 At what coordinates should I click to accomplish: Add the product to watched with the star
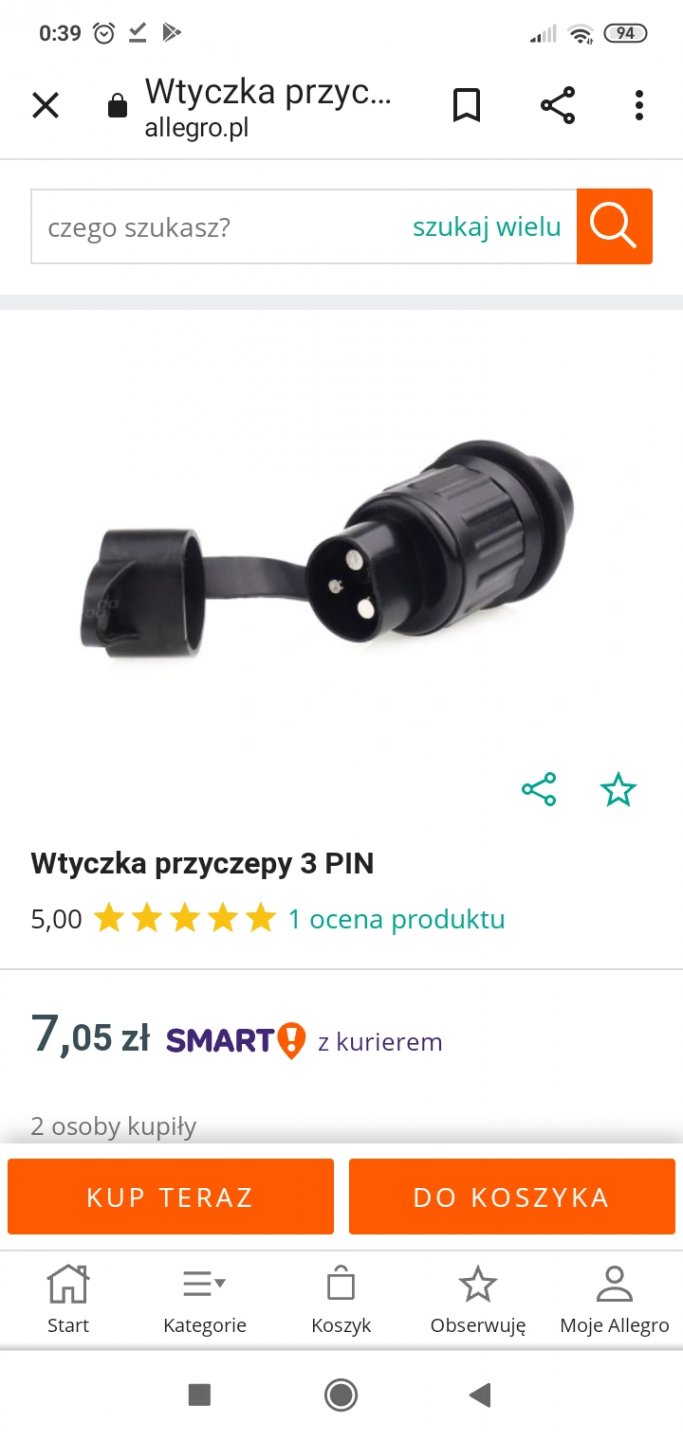coord(618,790)
